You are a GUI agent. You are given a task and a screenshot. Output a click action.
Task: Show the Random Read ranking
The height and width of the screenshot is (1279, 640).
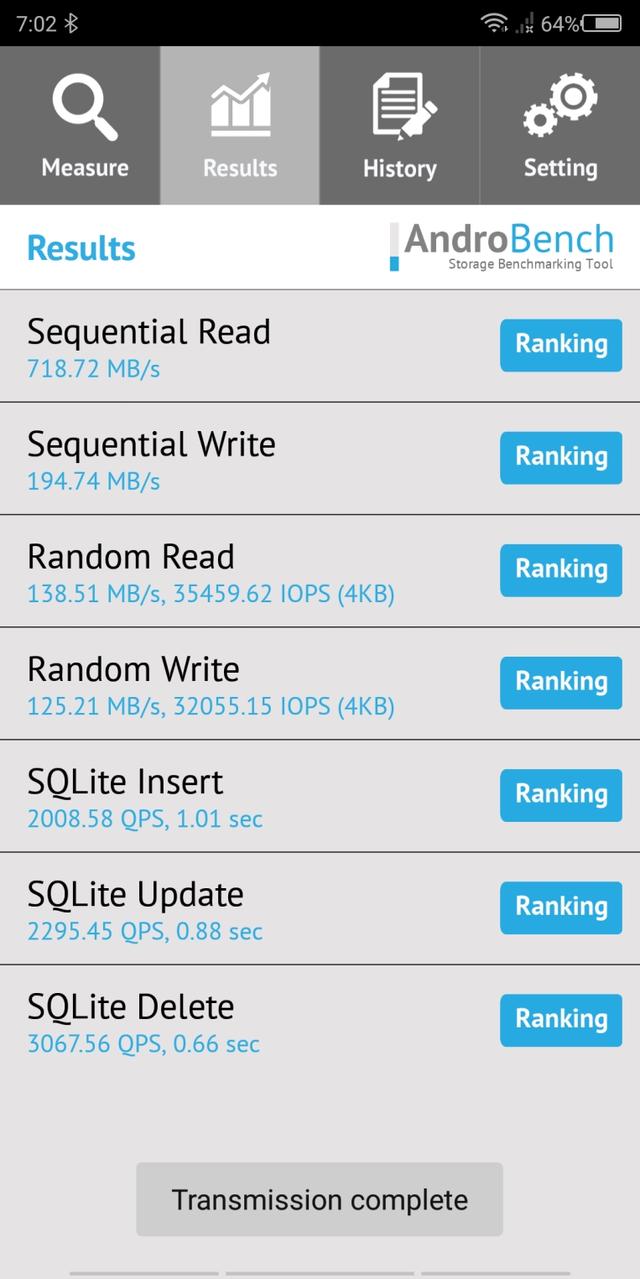click(561, 570)
